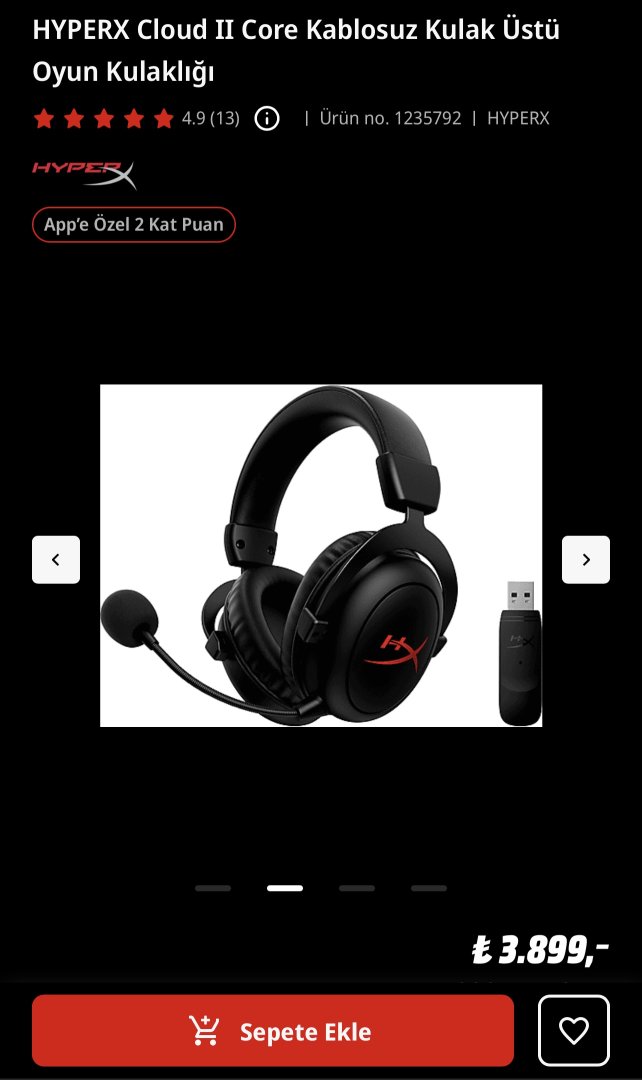Open the headset product image
Screen dimensions: 642x1080
click(320, 555)
